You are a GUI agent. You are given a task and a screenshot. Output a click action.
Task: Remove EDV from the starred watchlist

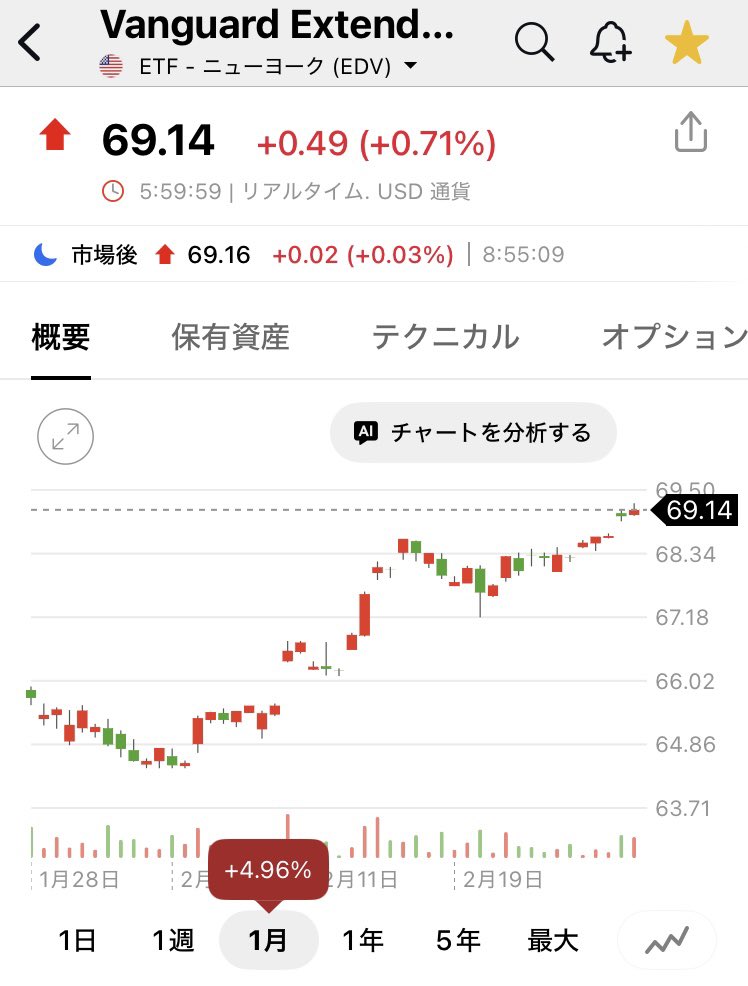click(x=686, y=42)
